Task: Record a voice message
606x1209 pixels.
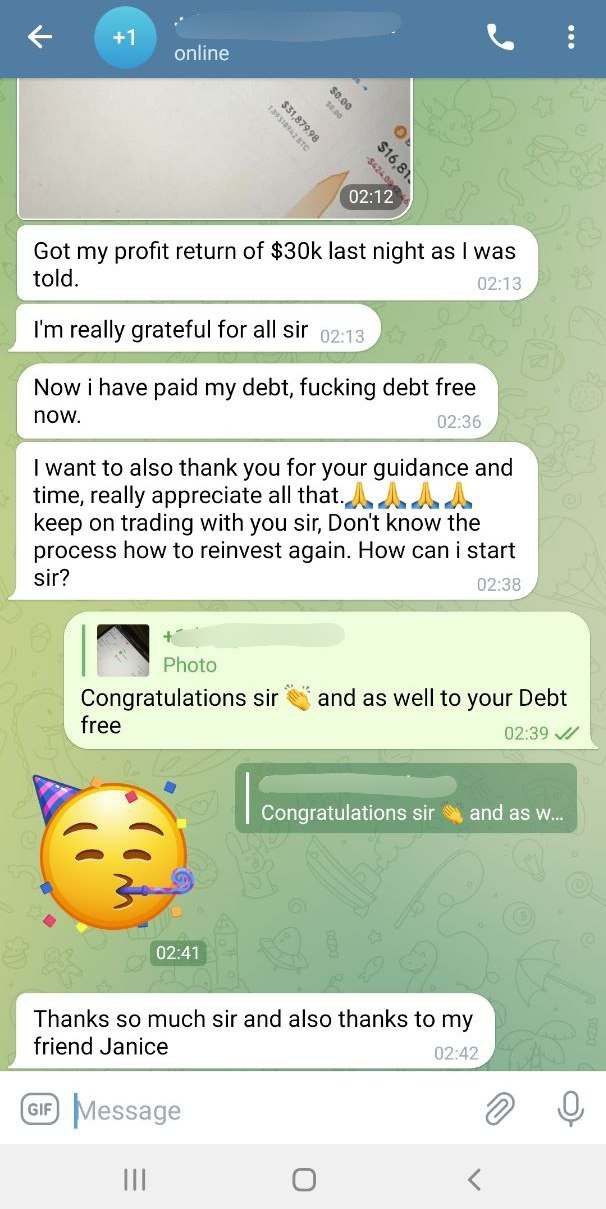Action: (x=571, y=1108)
